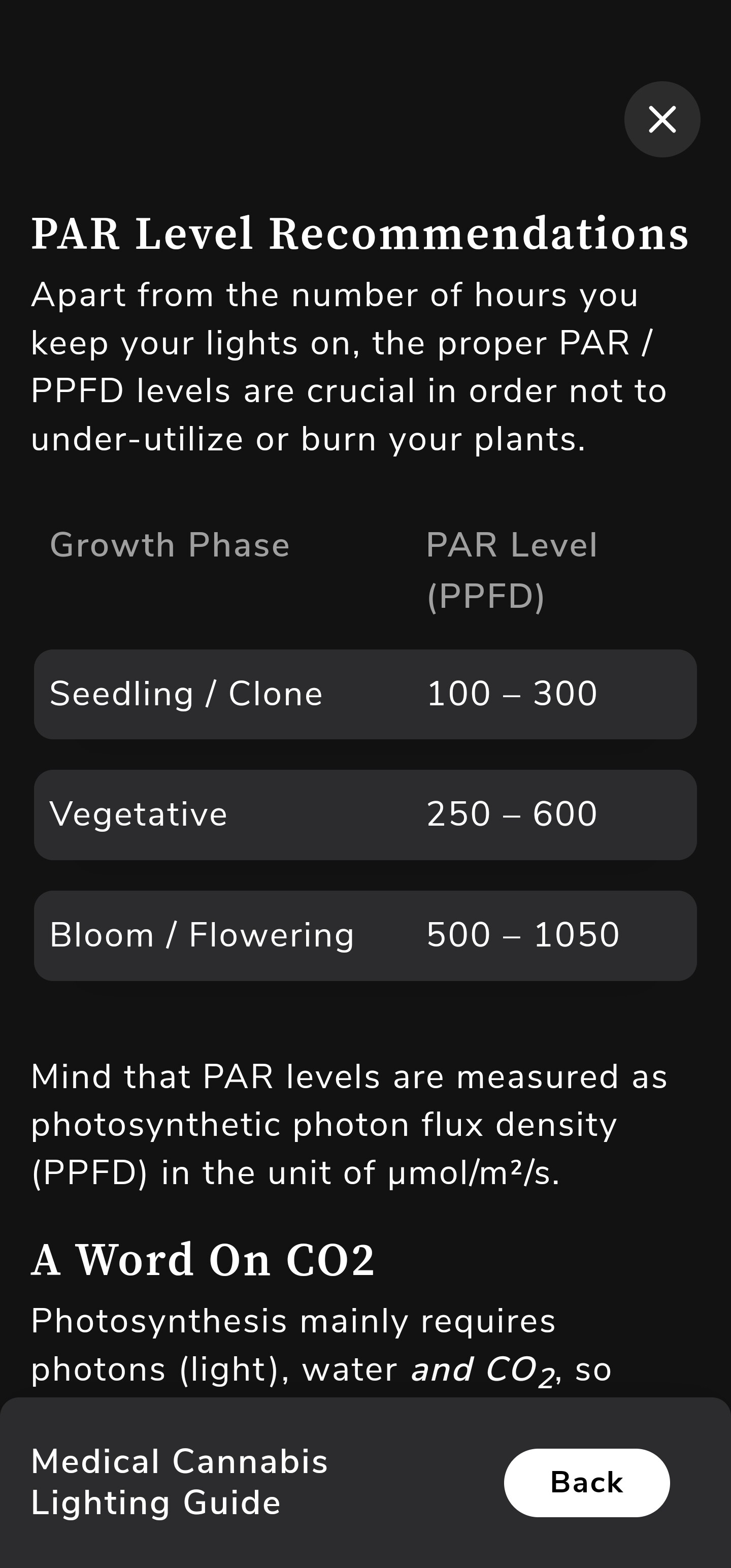Tap the Back button

[587, 1482]
